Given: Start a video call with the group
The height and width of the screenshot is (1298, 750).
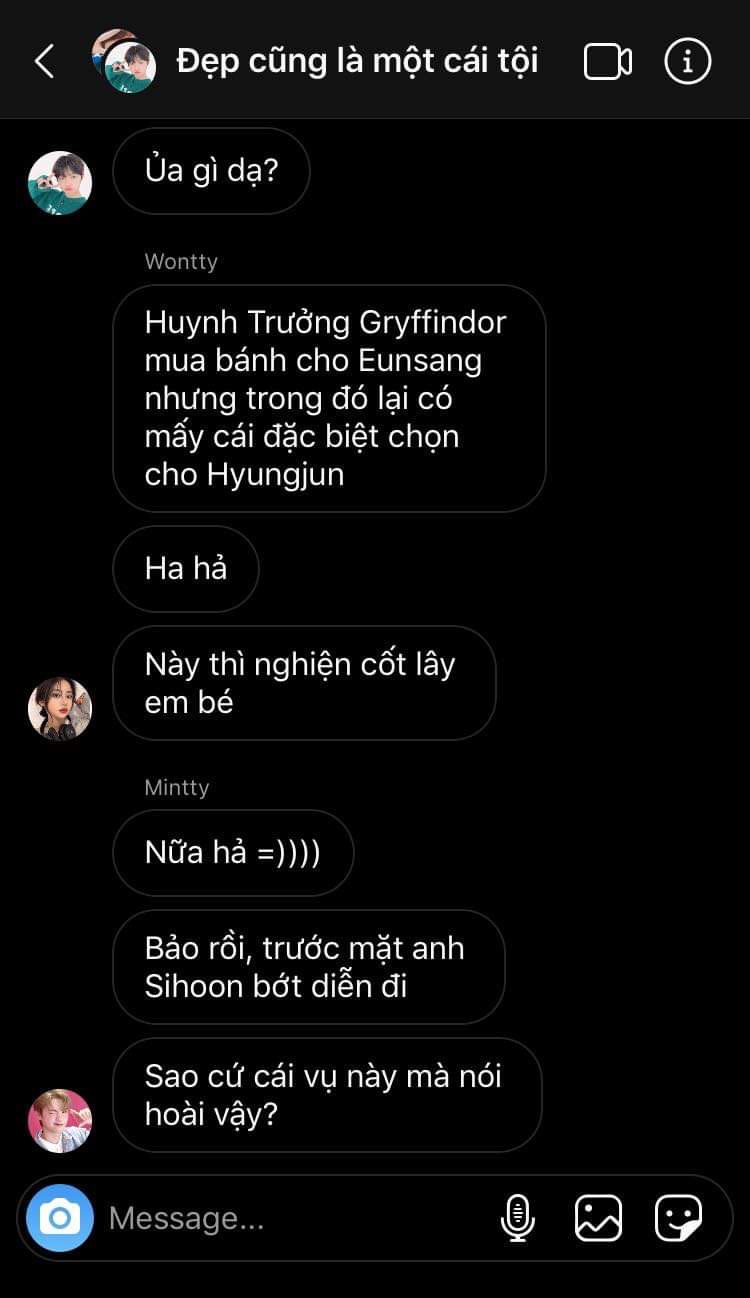Looking at the screenshot, I should [x=607, y=61].
